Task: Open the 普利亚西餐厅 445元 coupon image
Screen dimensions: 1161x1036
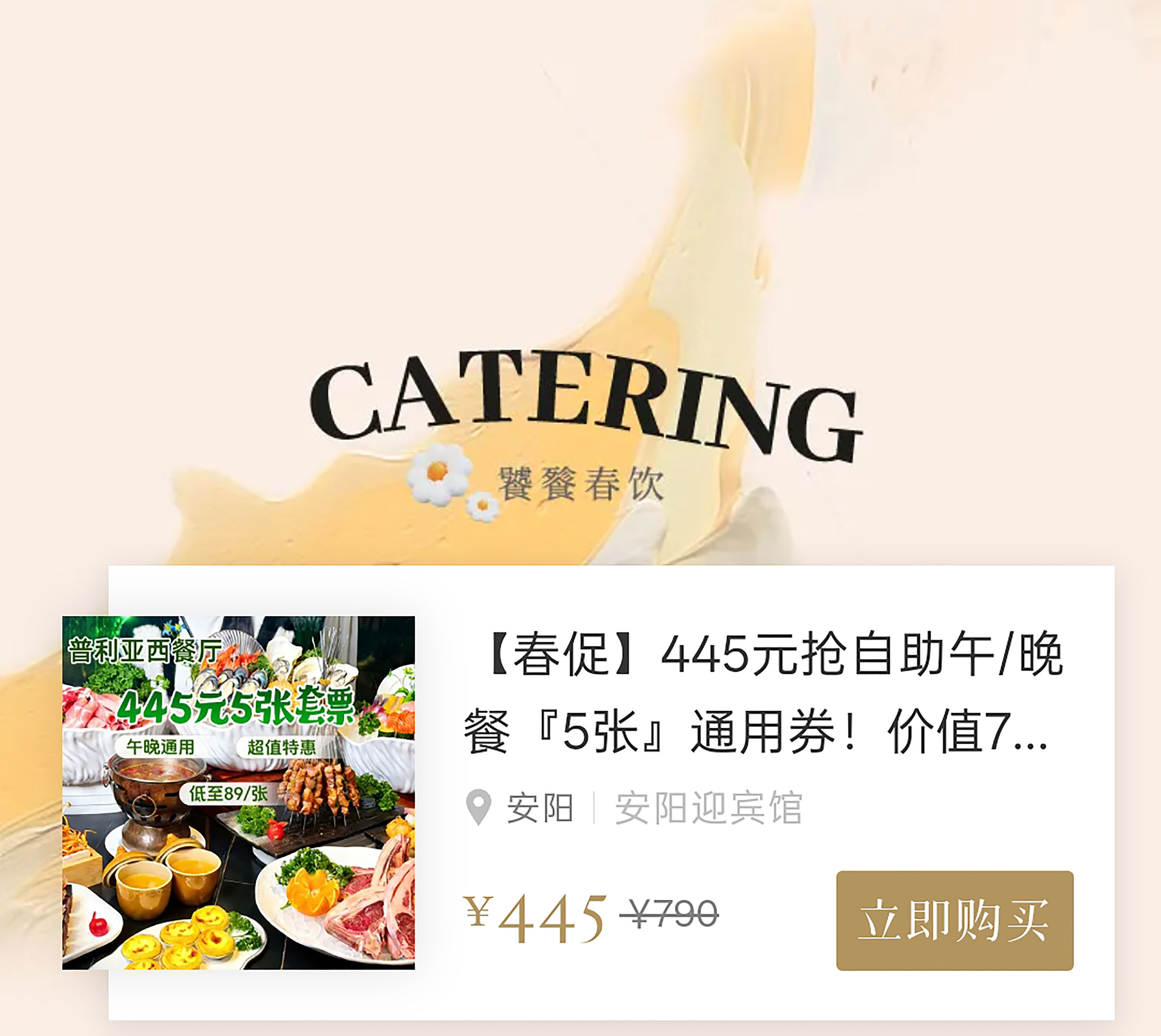Action: [x=238, y=792]
